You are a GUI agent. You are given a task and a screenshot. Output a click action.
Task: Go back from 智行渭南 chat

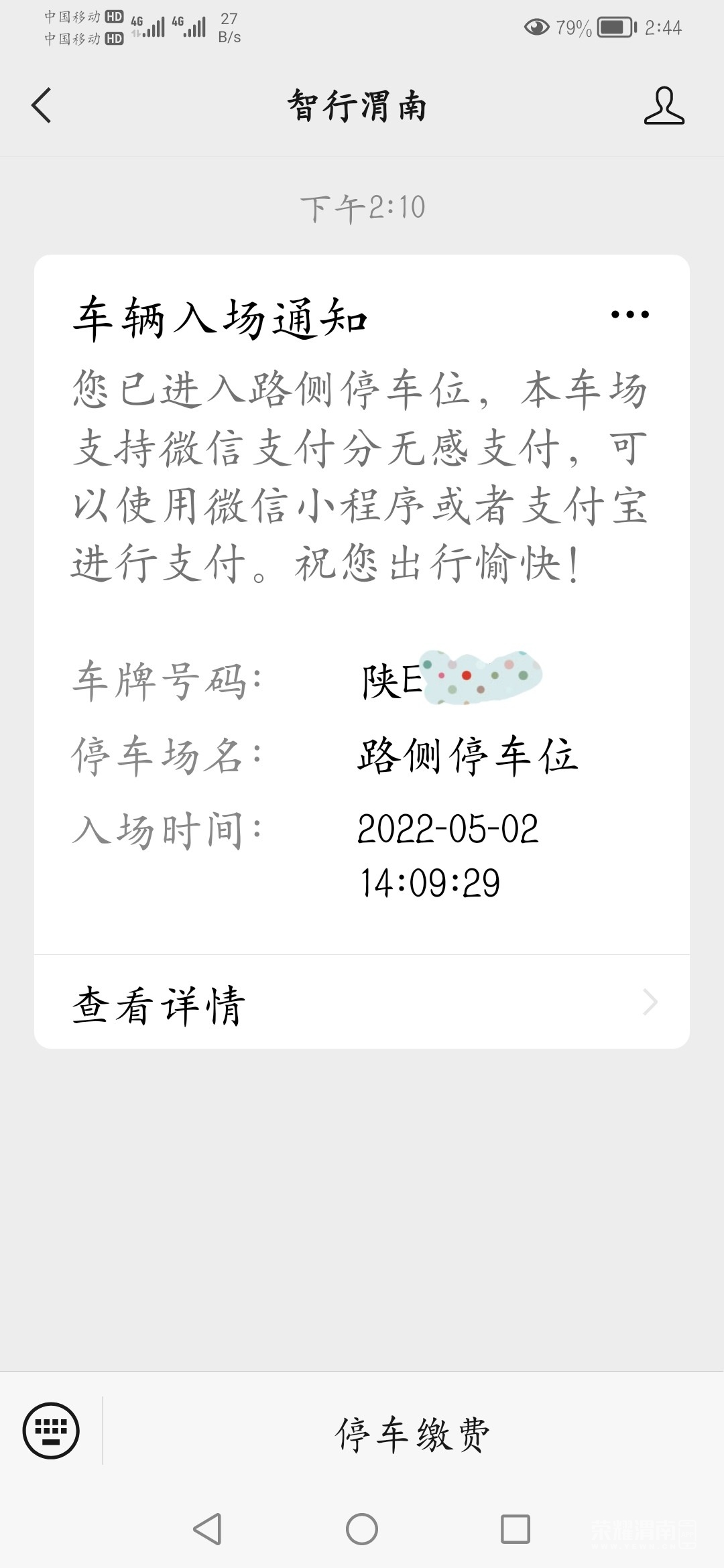(x=42, y=106)
